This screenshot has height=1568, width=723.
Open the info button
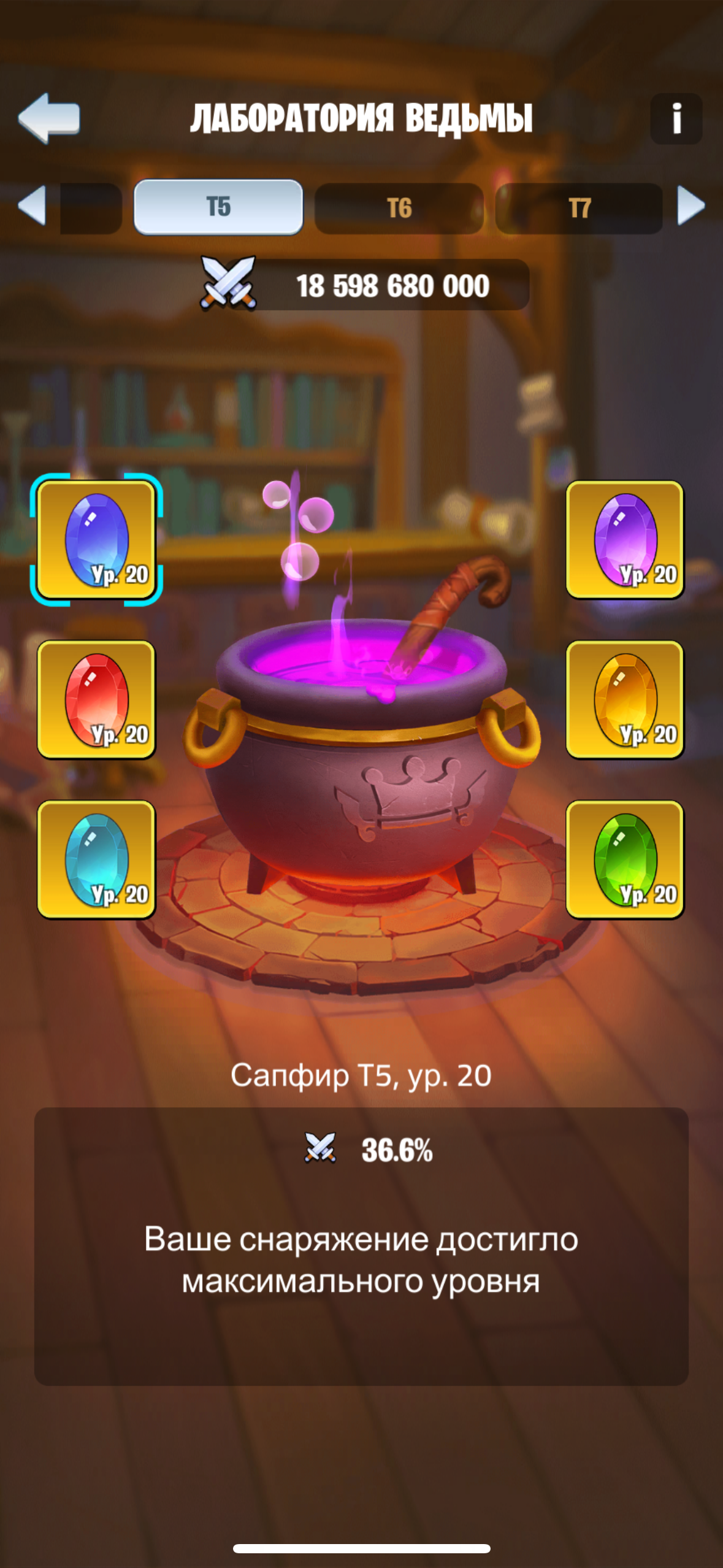pyautogui.click(x=676, y=118)
